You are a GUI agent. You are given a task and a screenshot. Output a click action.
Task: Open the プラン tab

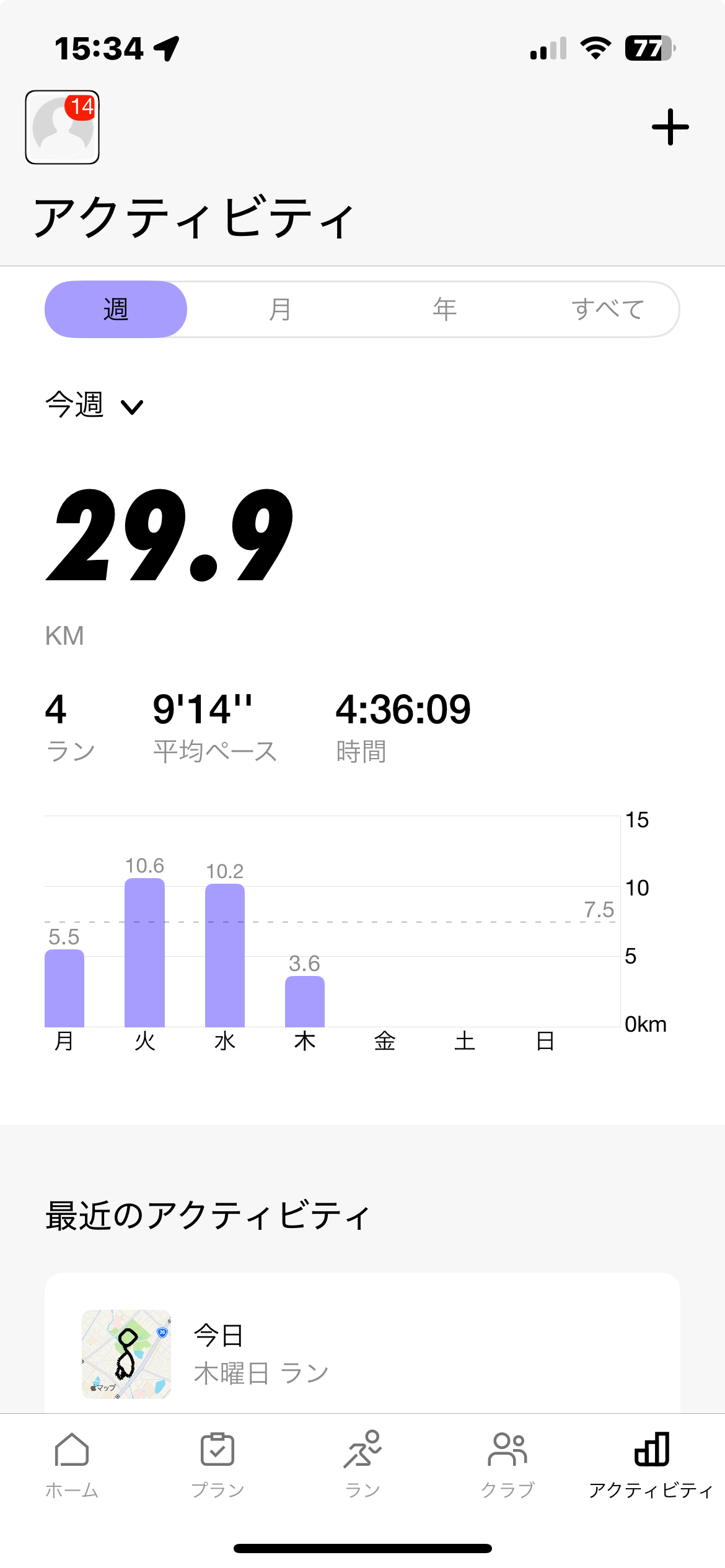coord(217,1464)
